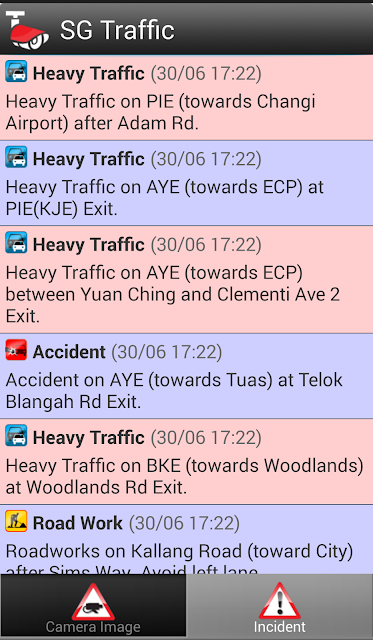Open the PIE Changi Airport heavy traffic alert
373x640 pixels.
tap(186, 98)
